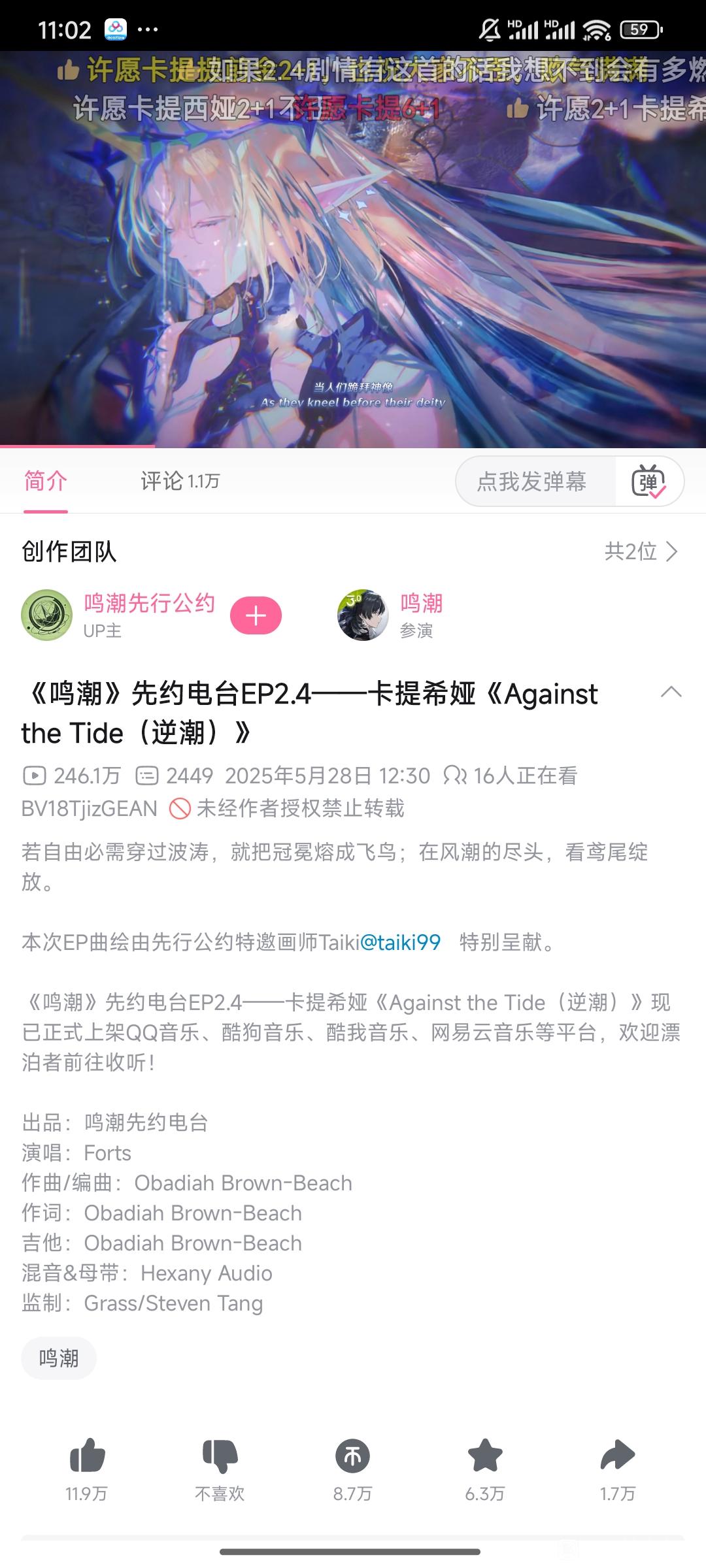Select the 鸣潮 tag chip

(59, 1358)
